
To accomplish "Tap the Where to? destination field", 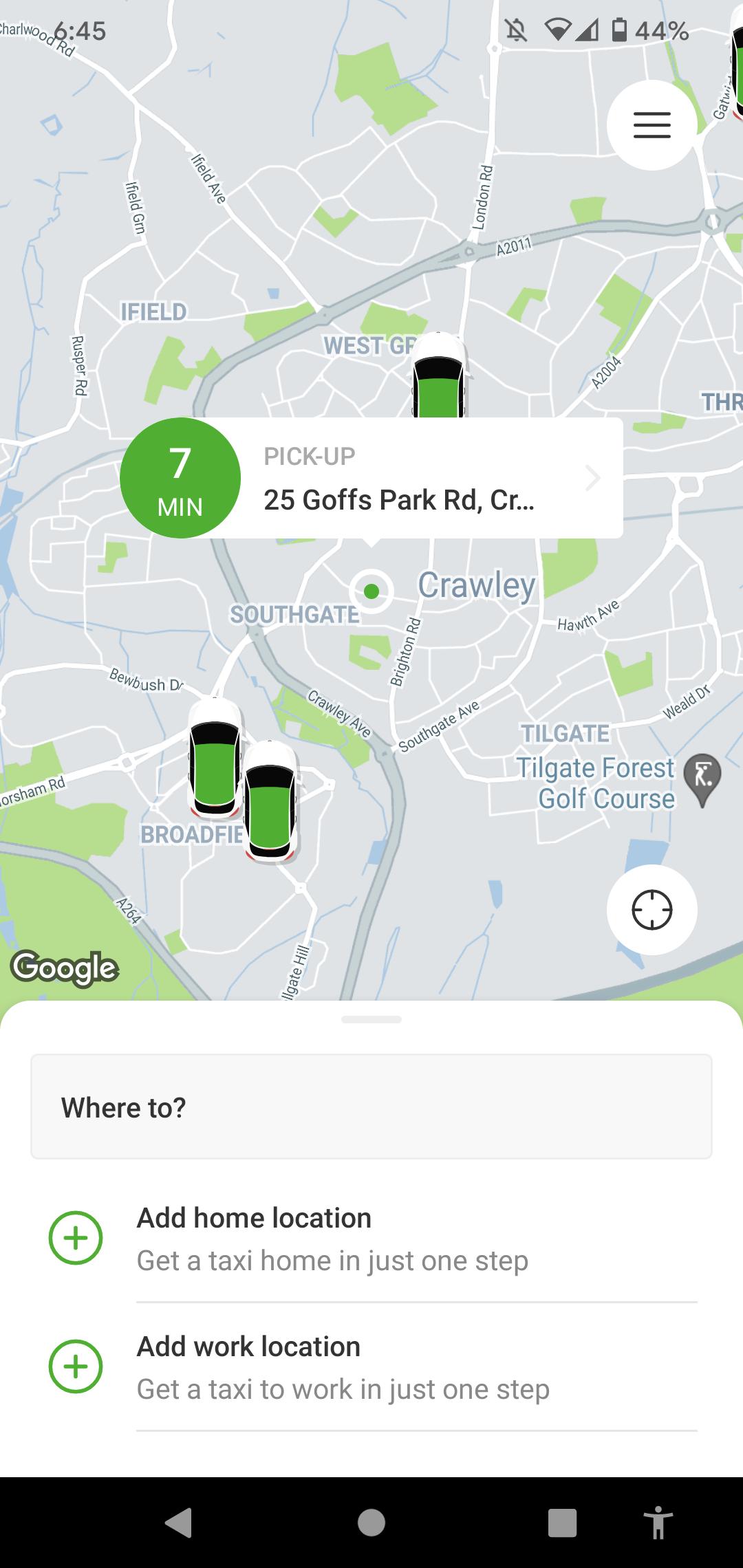I will click(x=371, y=1107).
